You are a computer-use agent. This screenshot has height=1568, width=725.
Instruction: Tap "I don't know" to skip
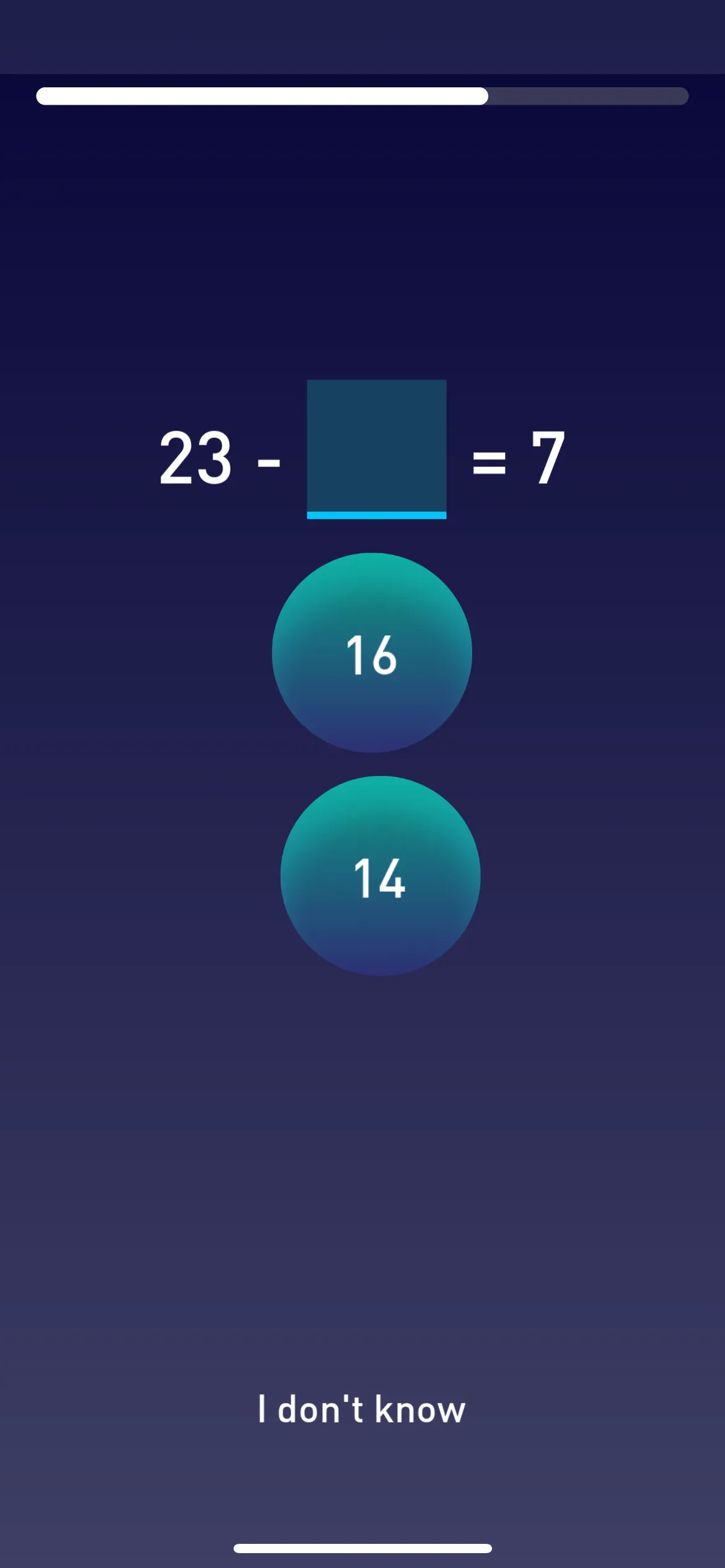[362, 1409]
